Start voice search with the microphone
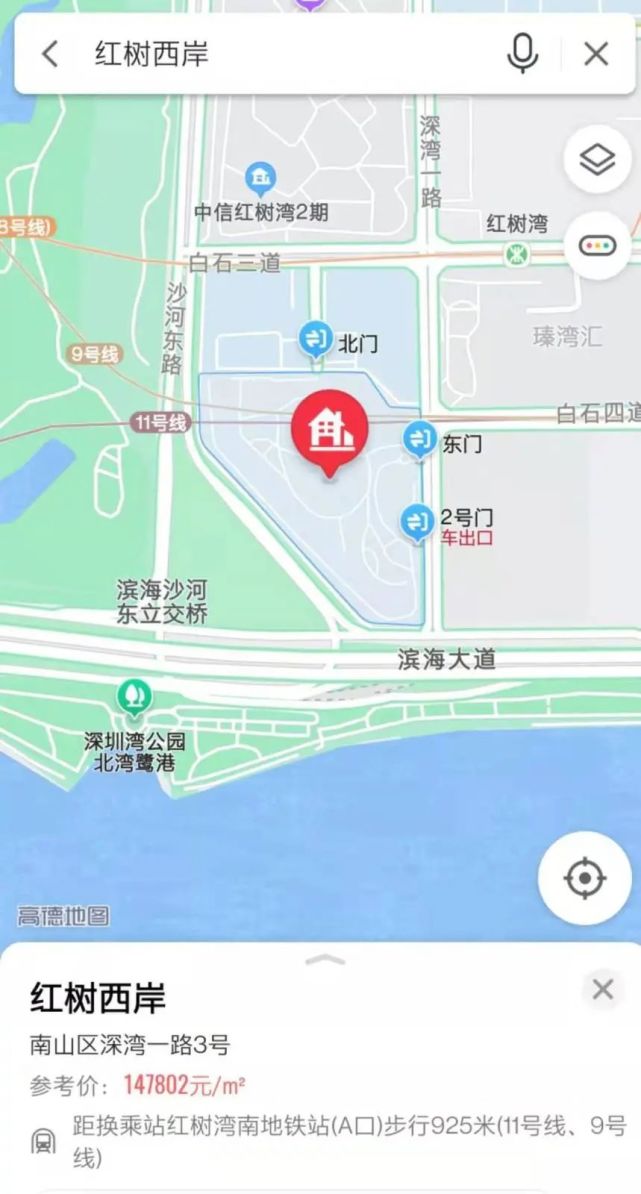This screenshot has width=641, height=1194. [x=522, y=54]
